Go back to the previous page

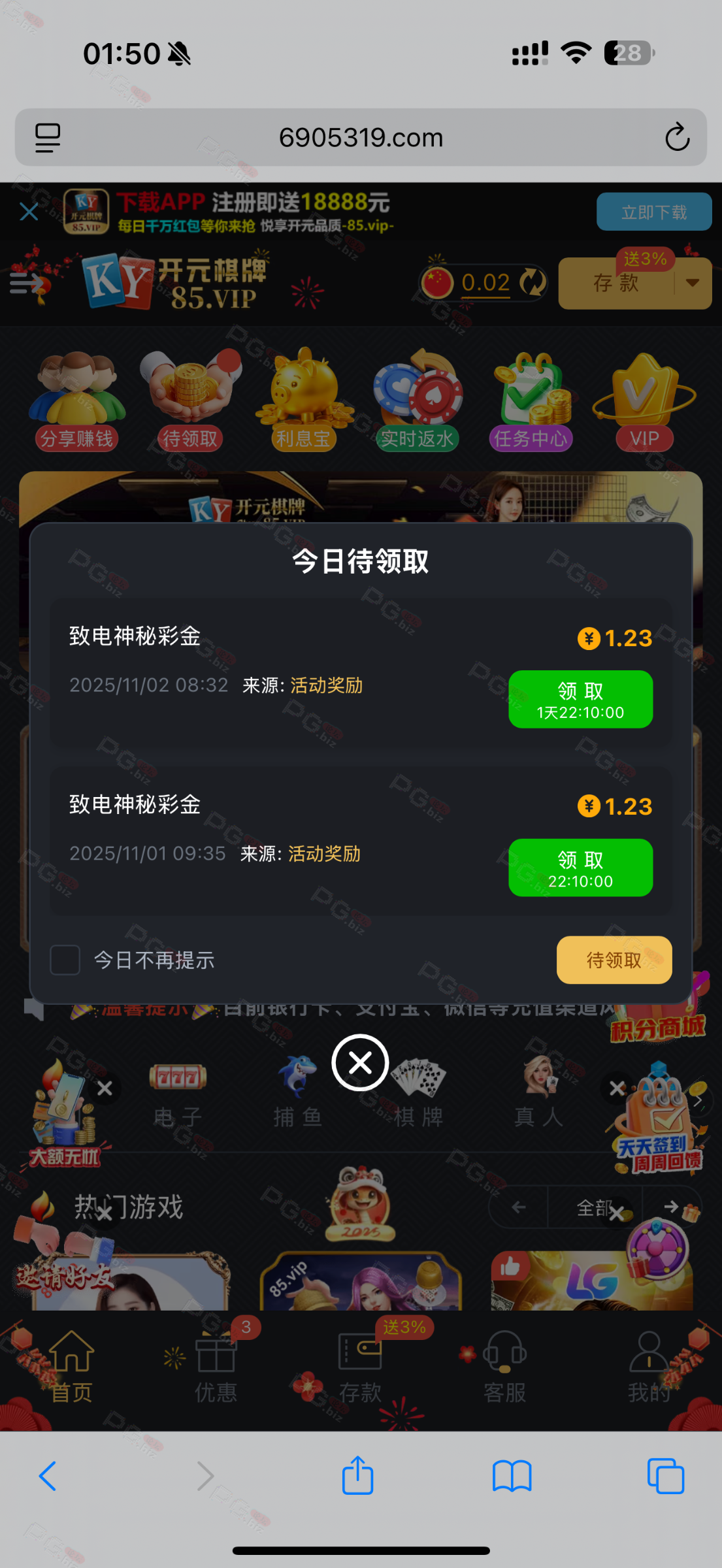coord(48,1475)
